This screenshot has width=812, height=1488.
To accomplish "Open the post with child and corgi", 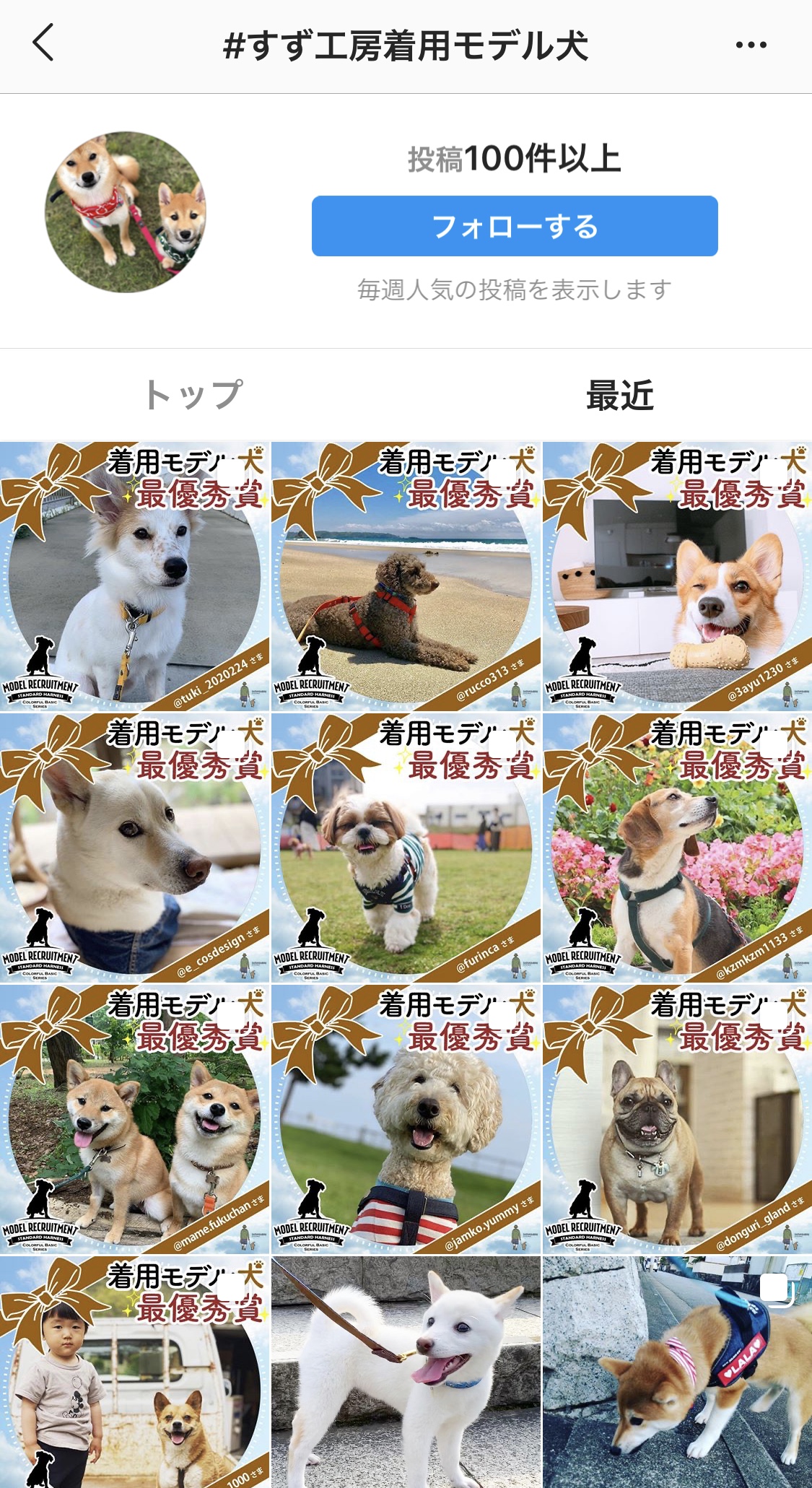I will click(x=134, y=1372).
